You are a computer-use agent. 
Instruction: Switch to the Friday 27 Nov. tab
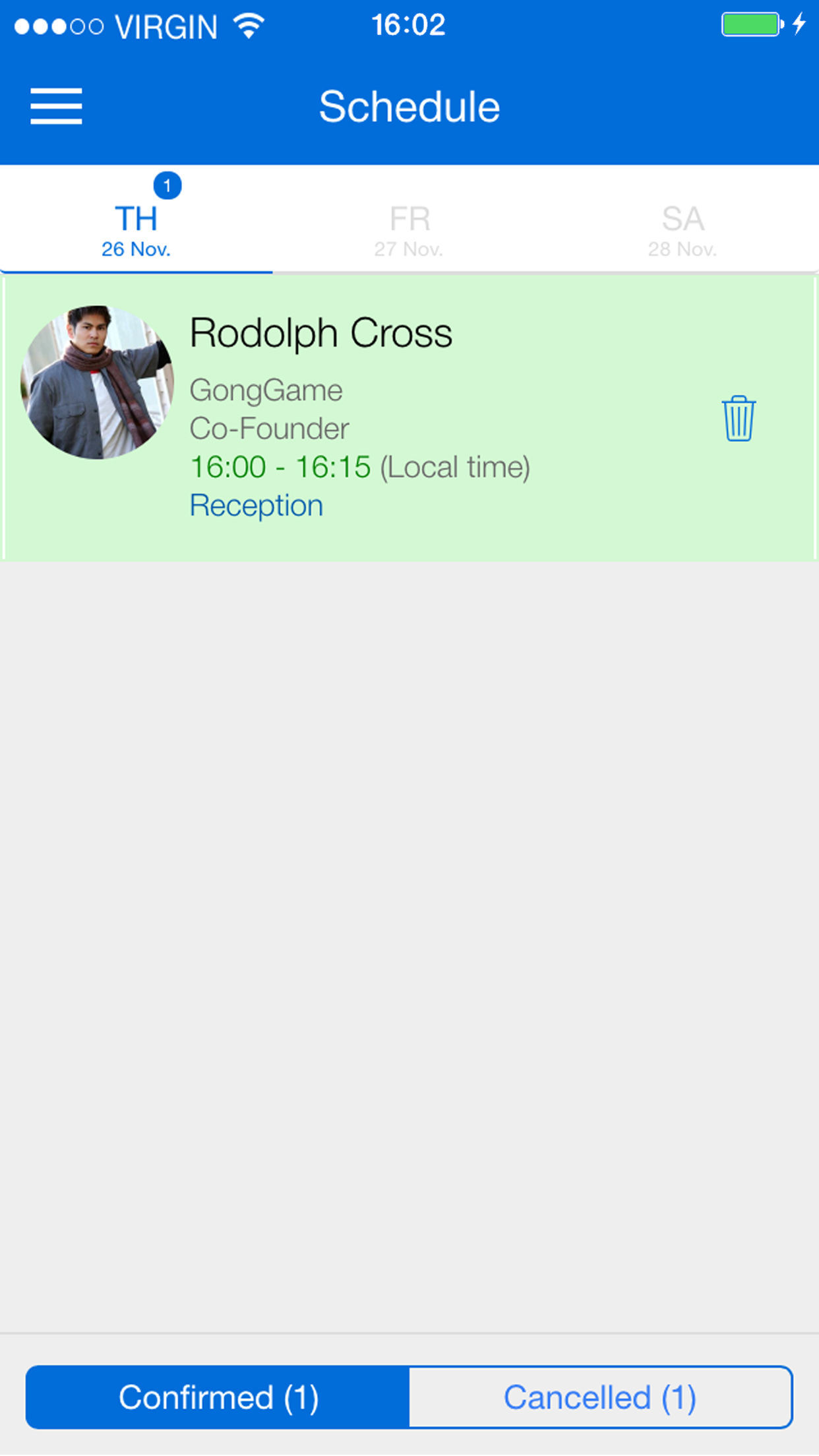409,228
